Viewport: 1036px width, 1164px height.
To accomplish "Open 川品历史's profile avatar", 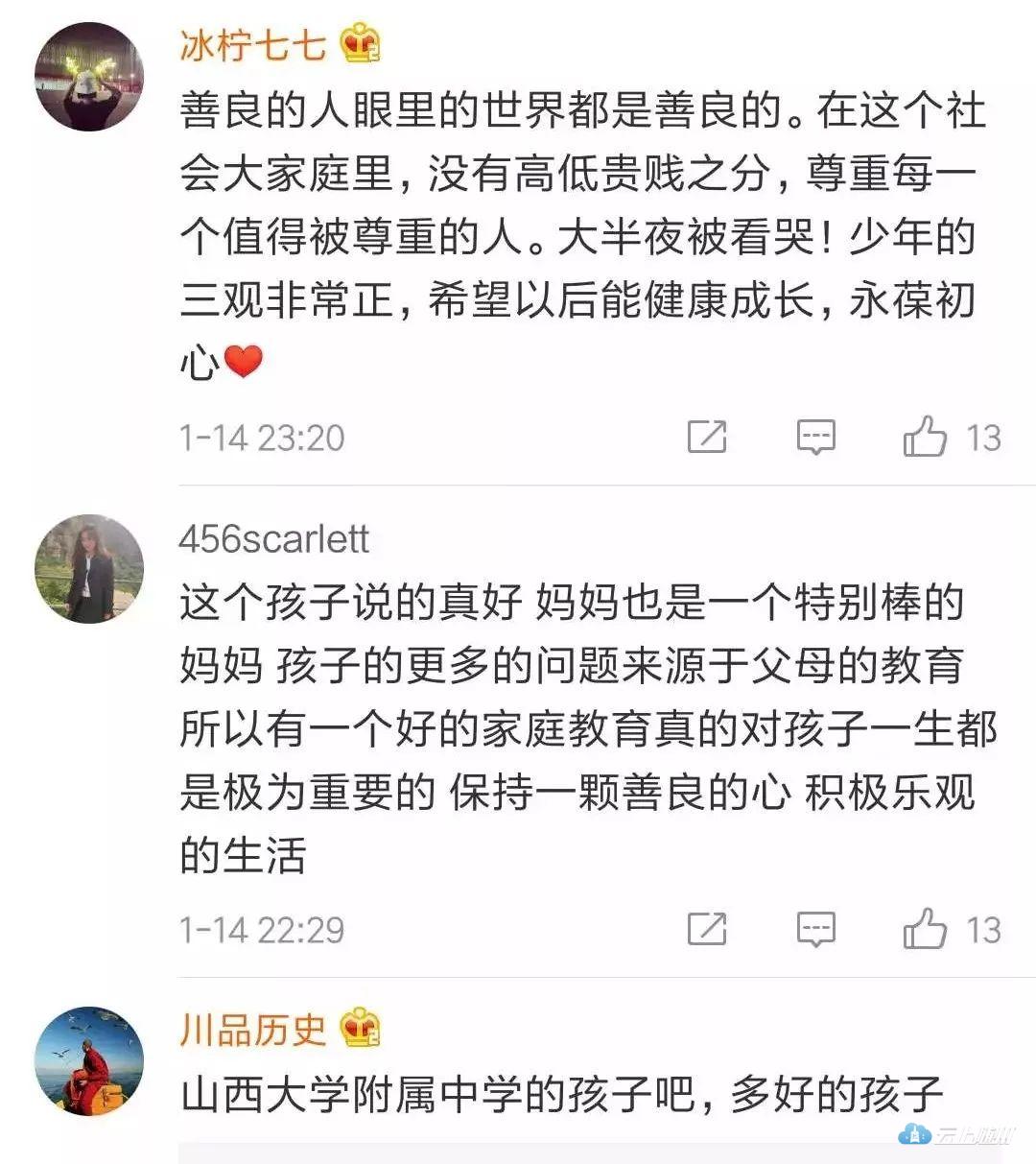I will pos(89,1060).
